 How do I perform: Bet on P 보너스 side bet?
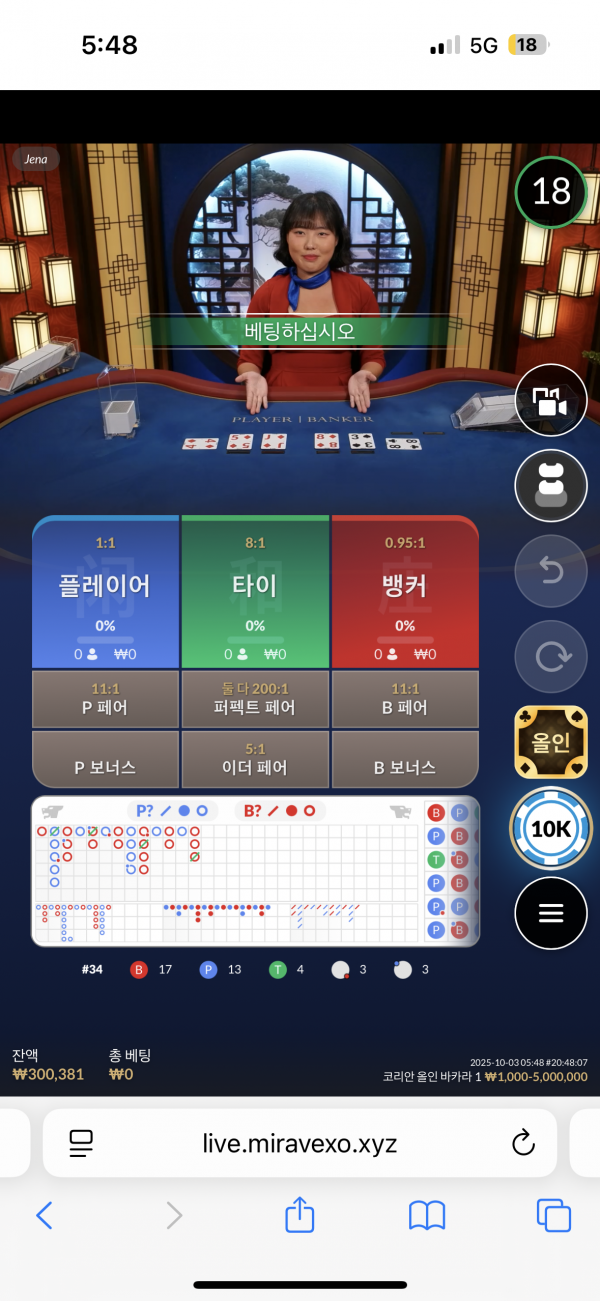tap(106, 759)
